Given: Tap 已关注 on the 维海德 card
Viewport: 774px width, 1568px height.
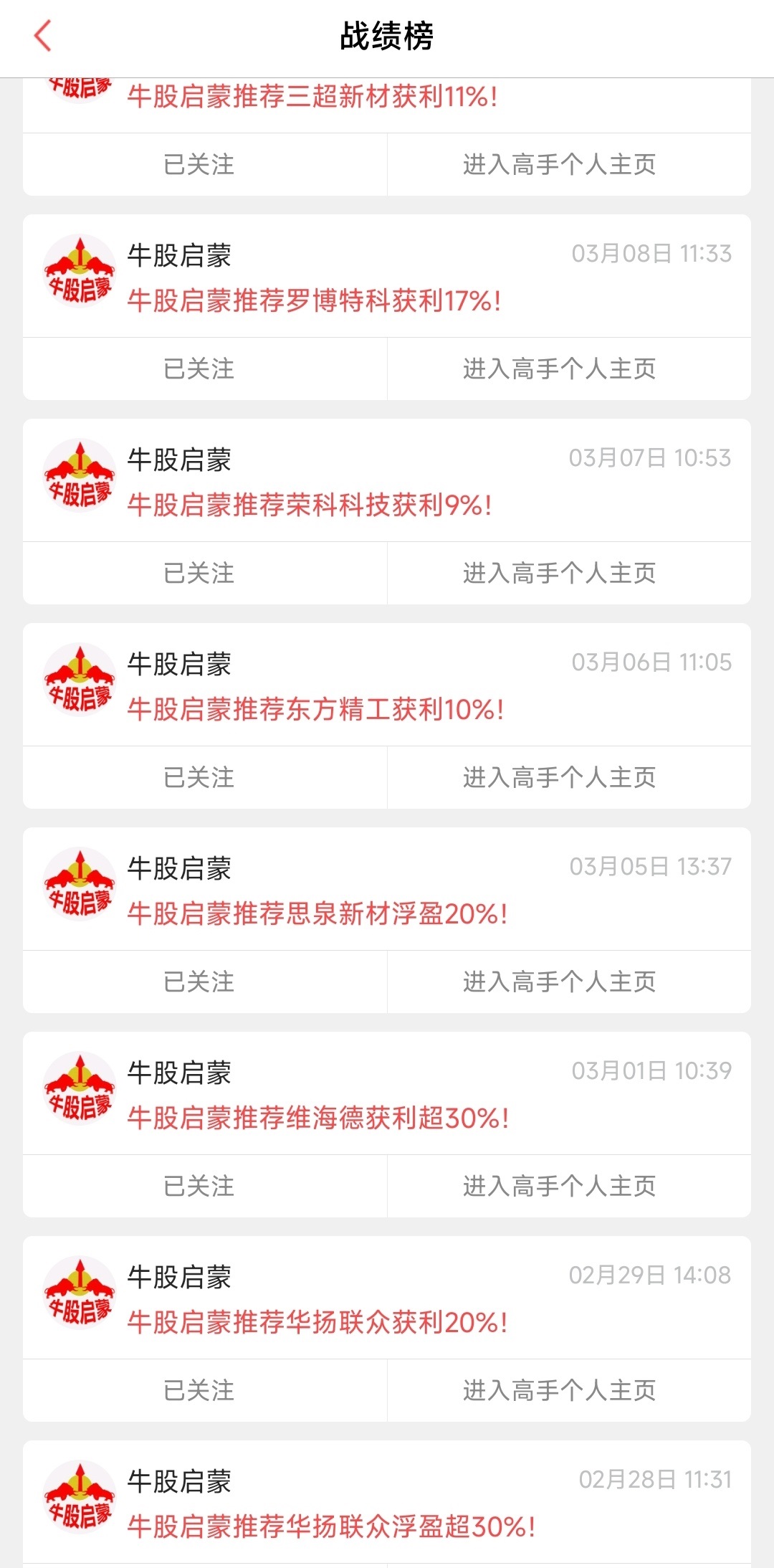Looking at the screenshot, I should tap(199, 1186).
